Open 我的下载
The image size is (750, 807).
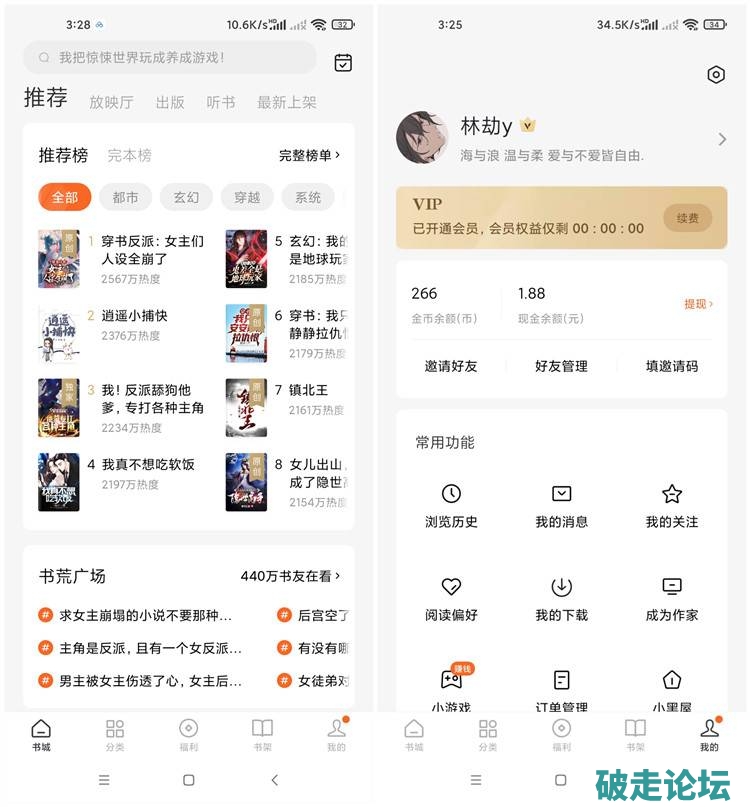[561, 599]
